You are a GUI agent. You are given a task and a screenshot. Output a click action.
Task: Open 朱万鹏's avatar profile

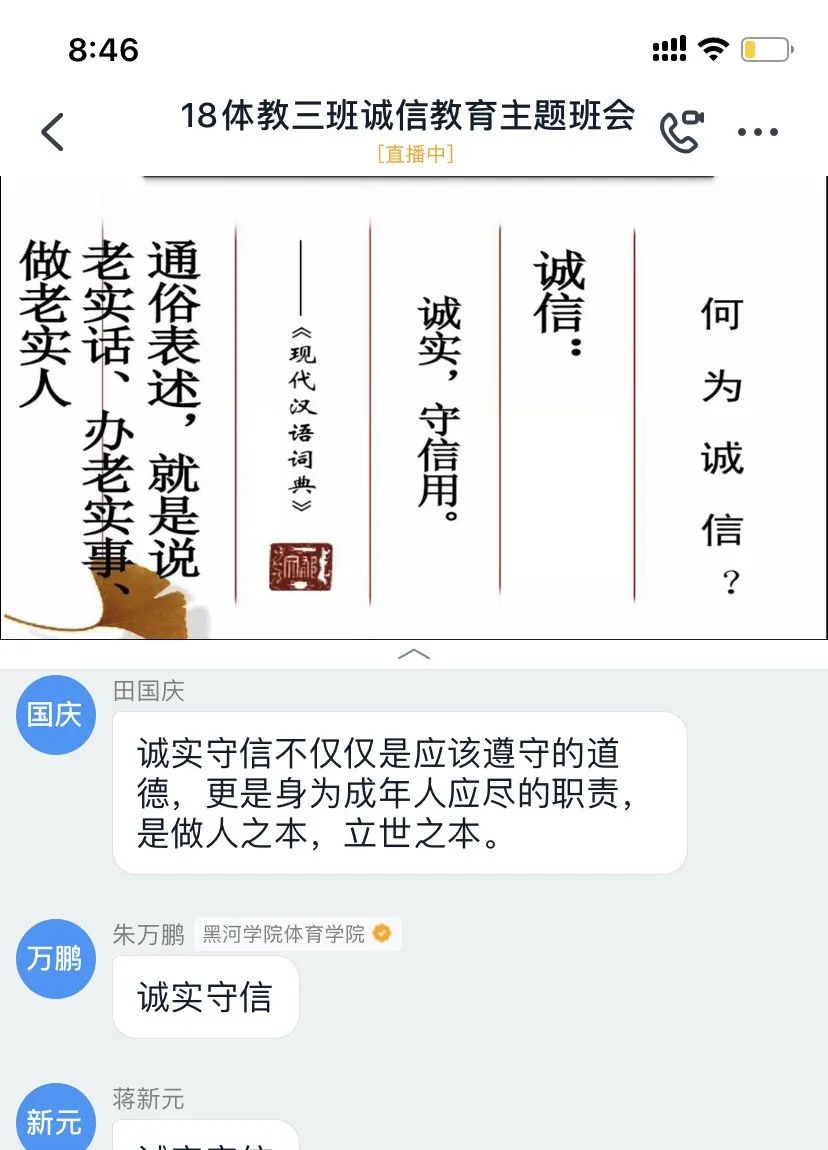pos(57,958)
